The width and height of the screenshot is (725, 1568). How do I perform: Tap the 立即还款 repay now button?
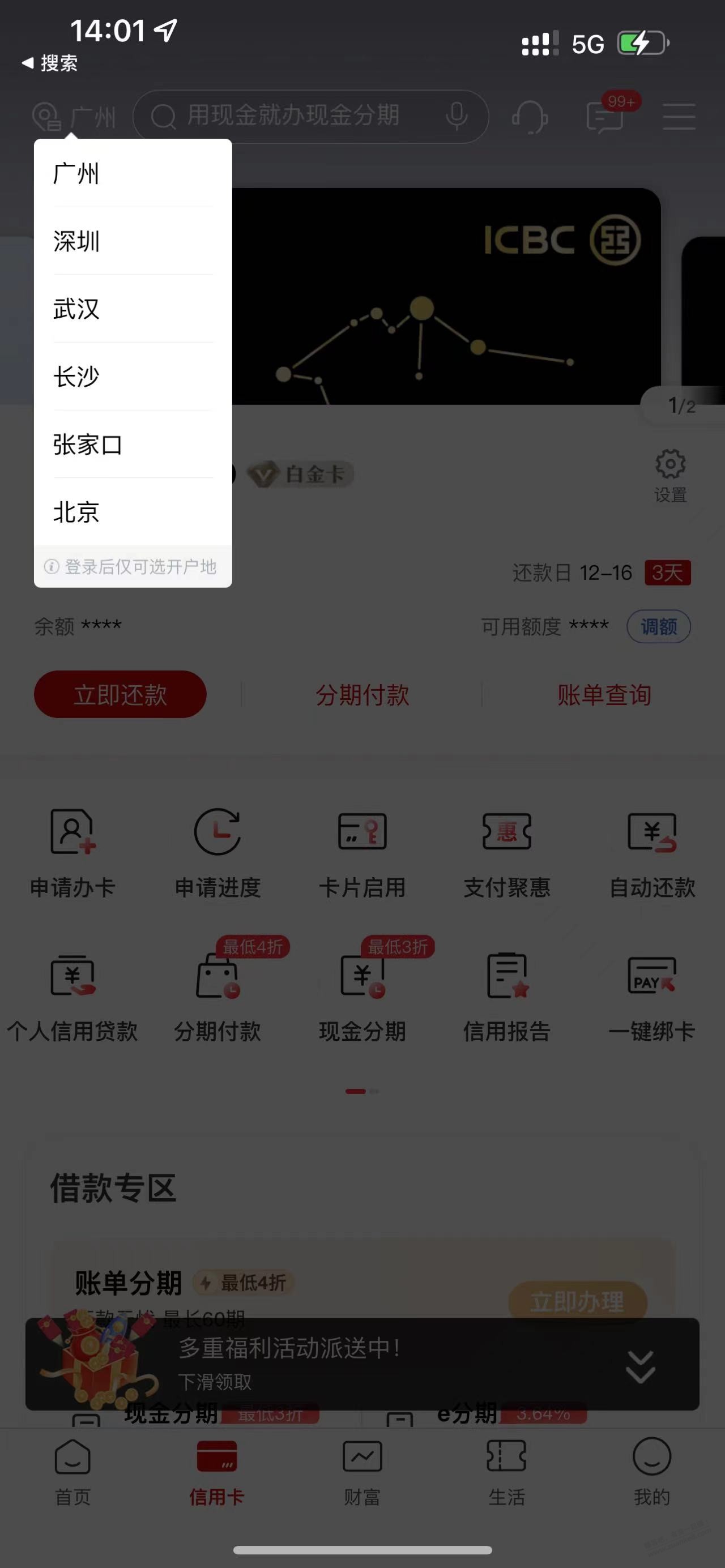coord(120,694)
